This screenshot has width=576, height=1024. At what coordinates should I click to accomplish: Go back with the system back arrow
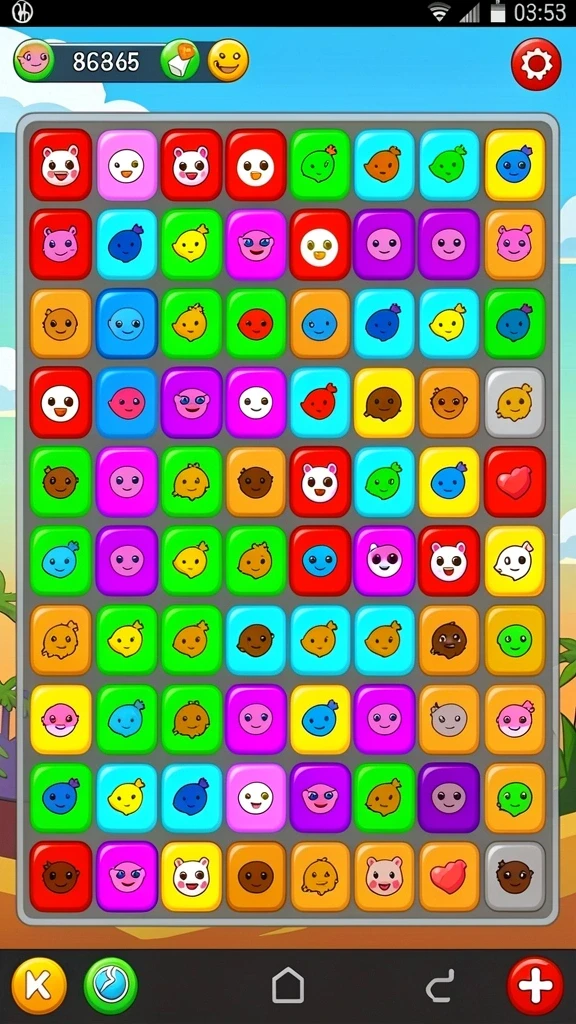click(x=440, y=986)
